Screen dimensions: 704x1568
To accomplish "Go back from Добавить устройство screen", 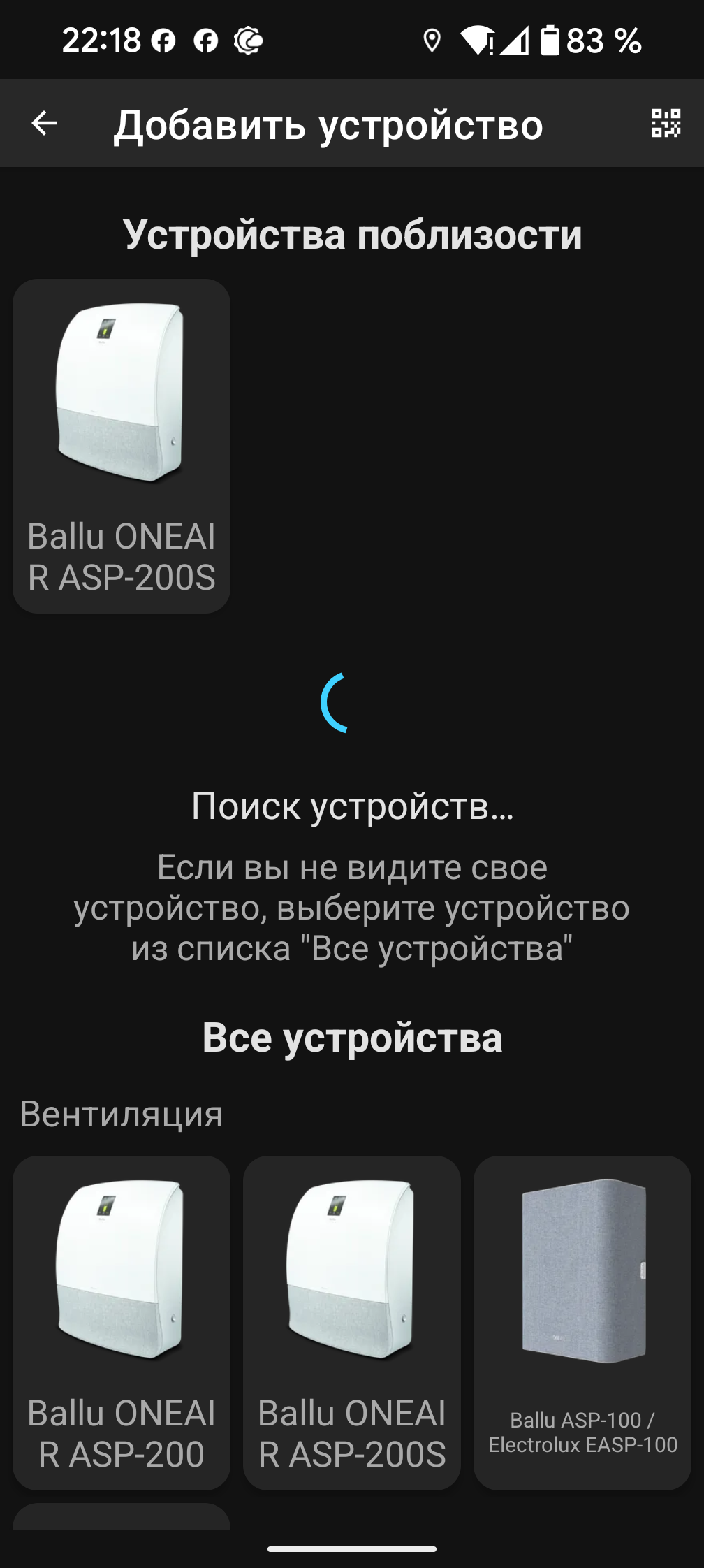I will (x=44, y=124).
